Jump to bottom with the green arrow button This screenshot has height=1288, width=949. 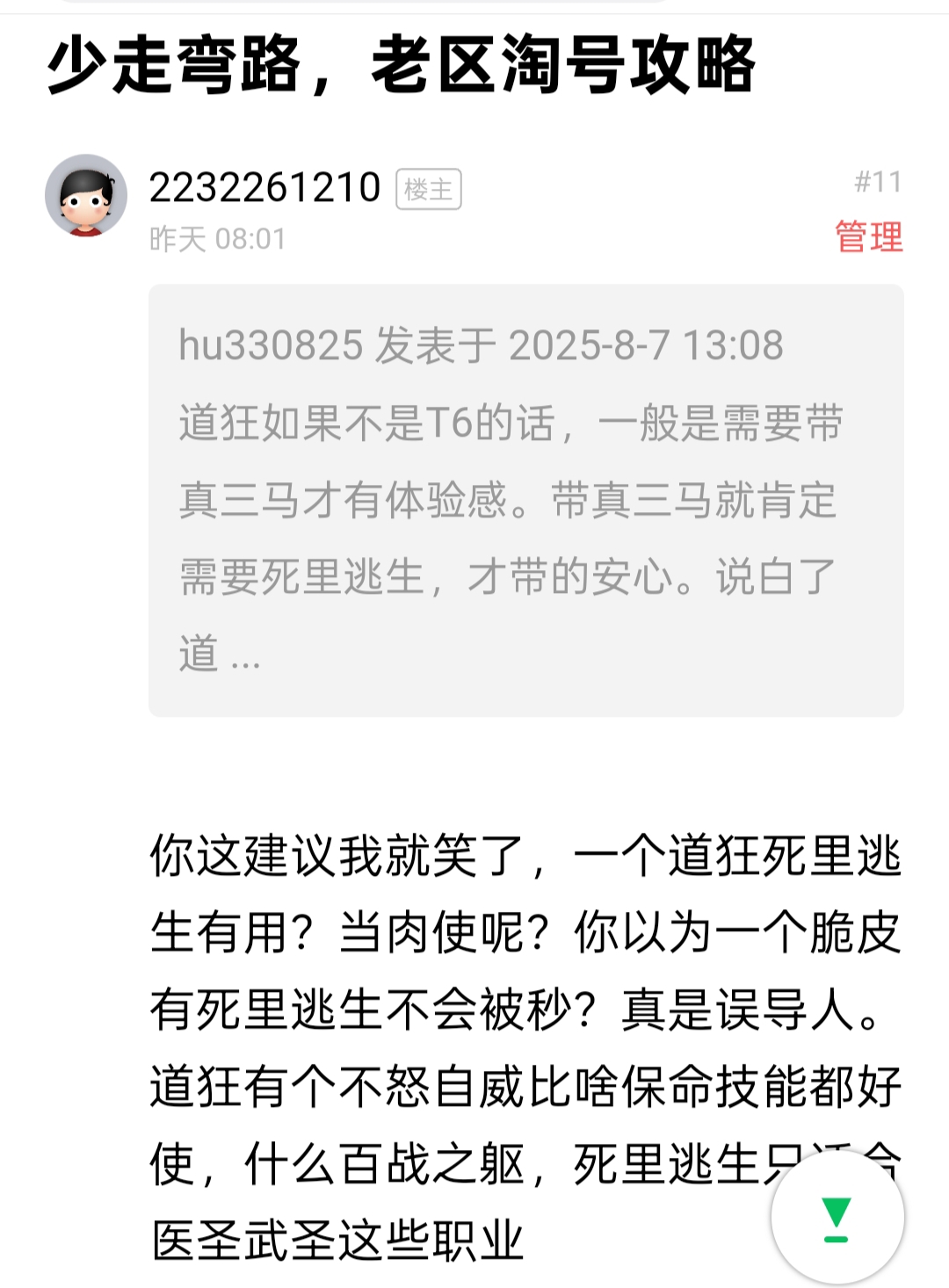(x=837, y=1218)
